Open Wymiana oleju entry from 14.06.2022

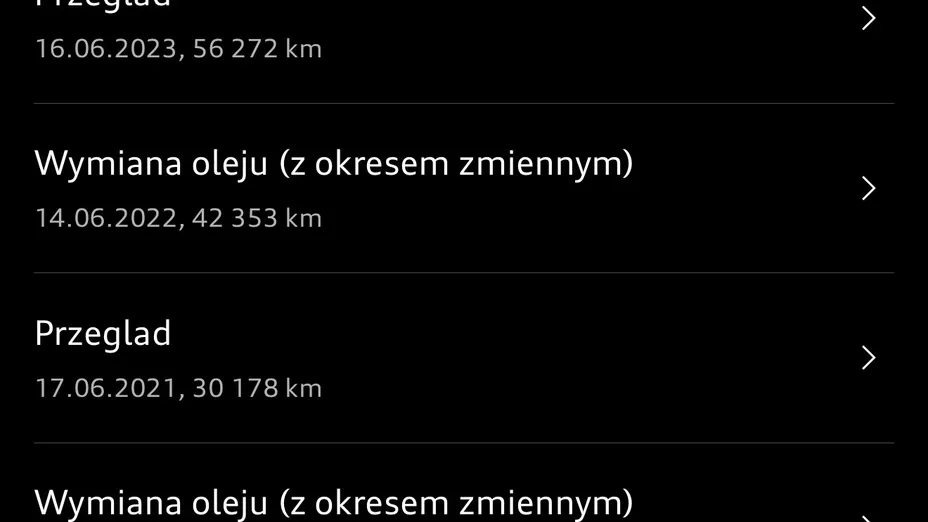click(x=463, y=188)
